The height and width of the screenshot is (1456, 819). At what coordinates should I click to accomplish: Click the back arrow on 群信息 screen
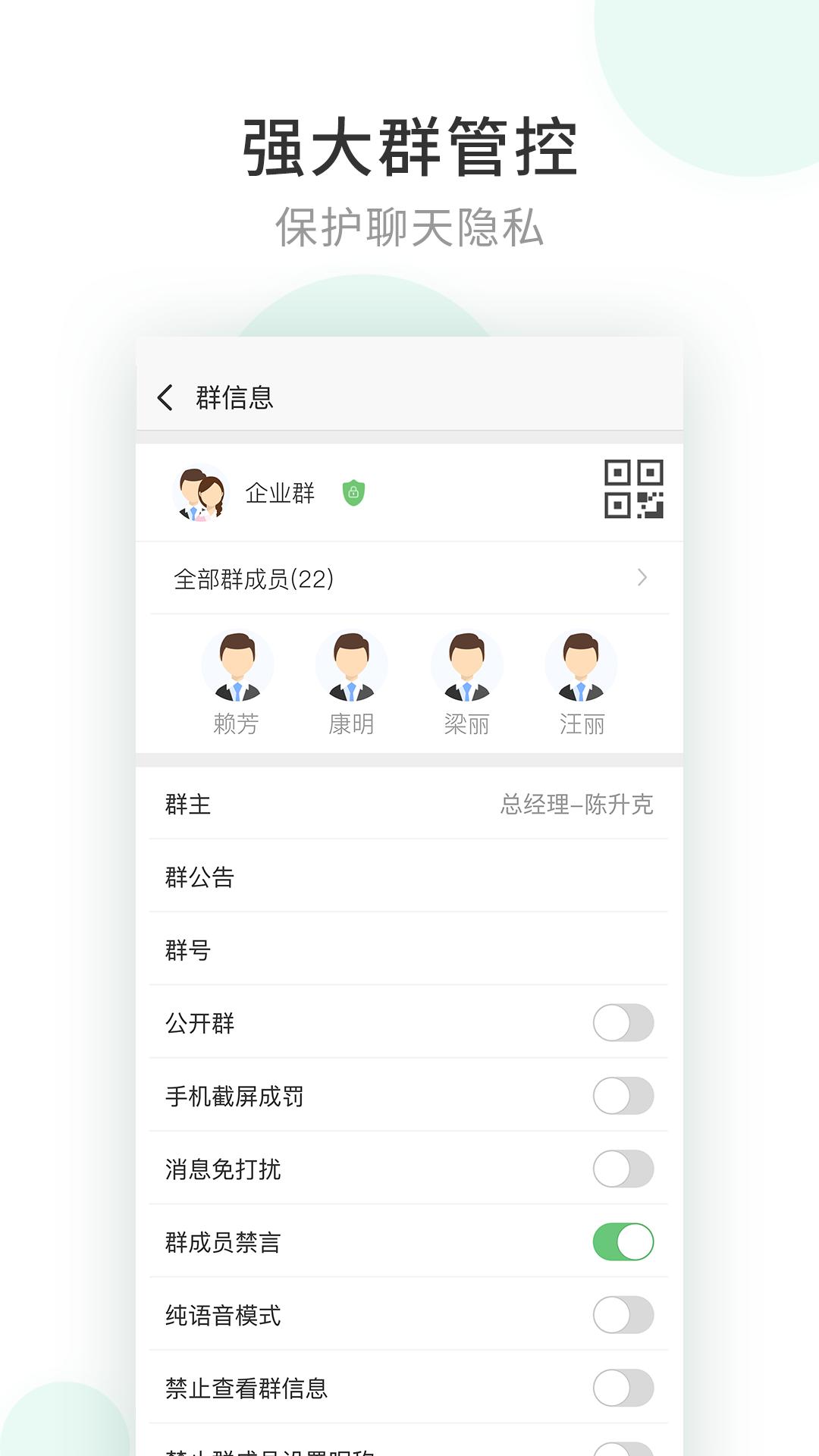(x=165, y=397)
